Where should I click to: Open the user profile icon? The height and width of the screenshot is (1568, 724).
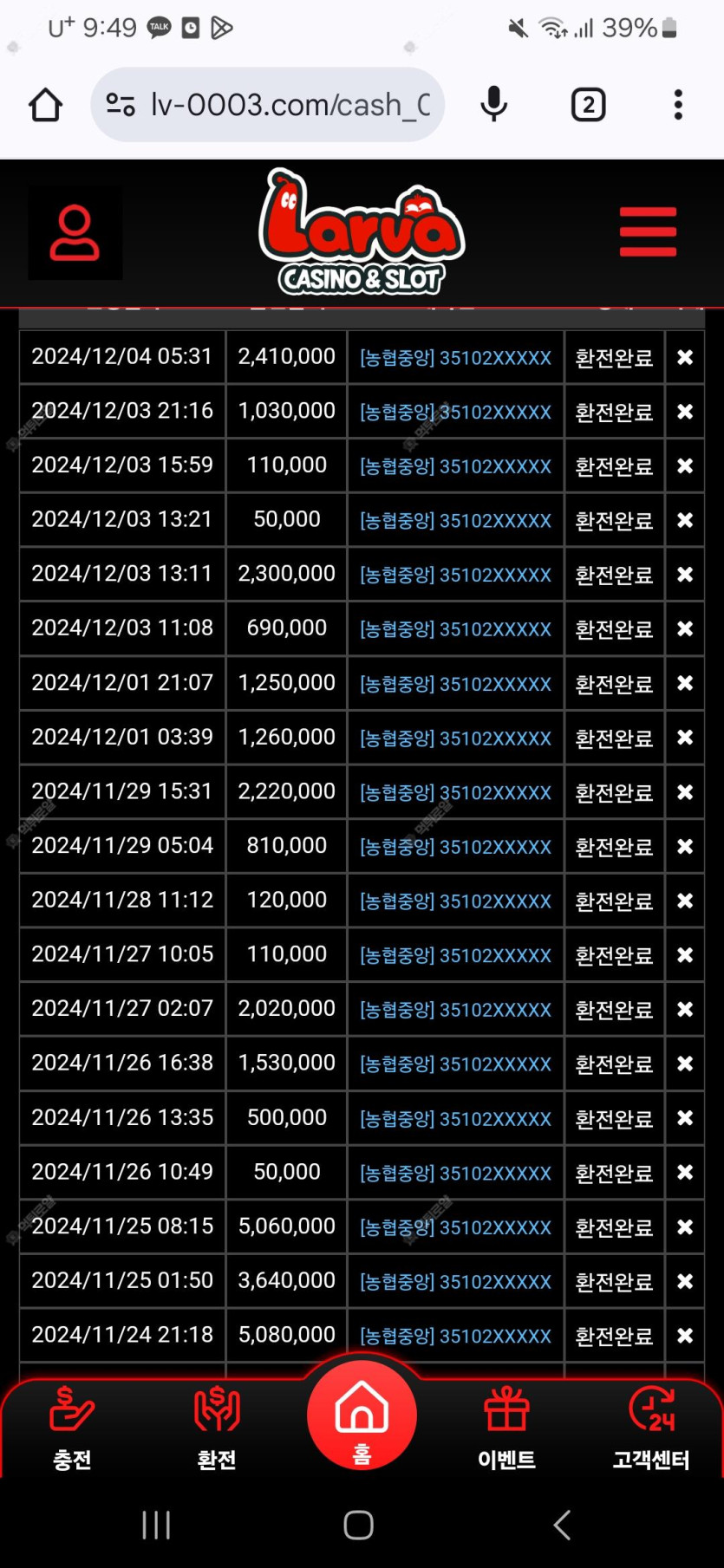pos(75,233)
